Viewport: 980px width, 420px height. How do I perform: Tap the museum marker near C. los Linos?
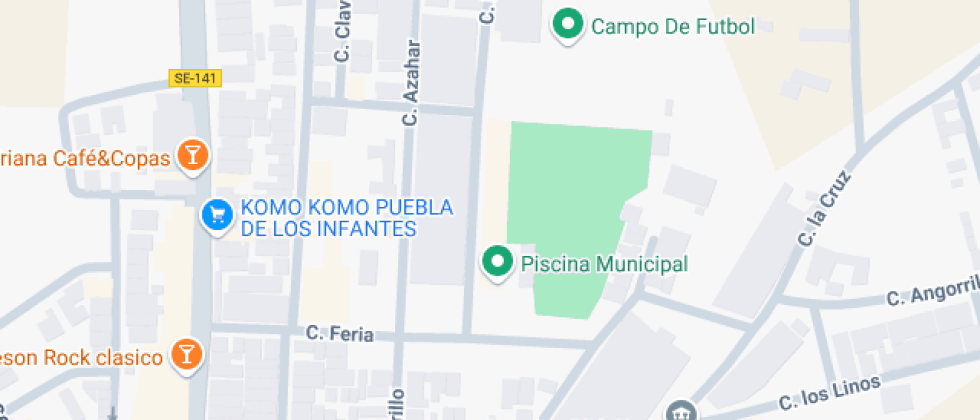click(683, 412)
